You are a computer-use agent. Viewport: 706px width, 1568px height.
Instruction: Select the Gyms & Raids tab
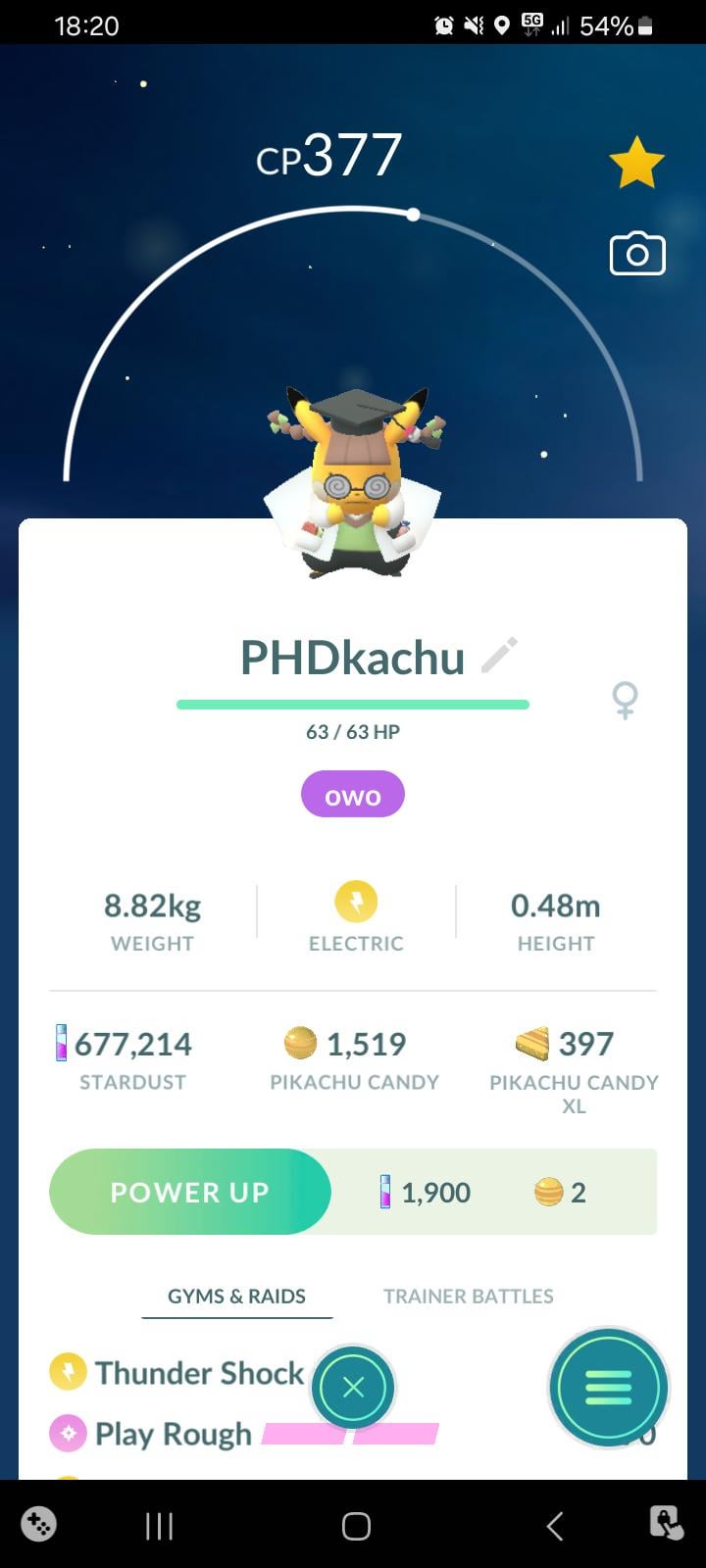[x=236, y=1296]
